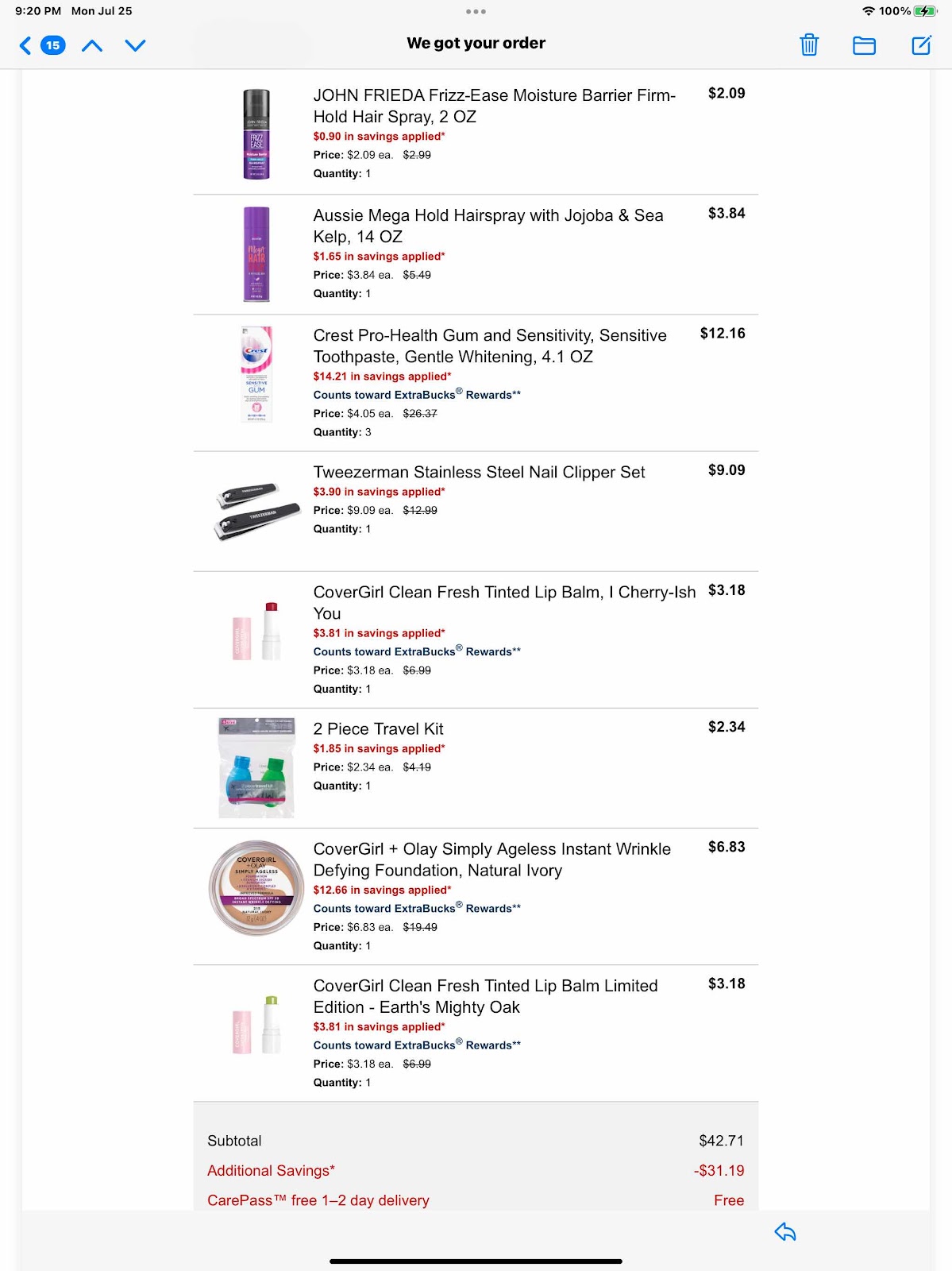Open the three-dot multitasking menu at the top
The width and height of the screenshot is (952, 1271).
pos(476,12)
